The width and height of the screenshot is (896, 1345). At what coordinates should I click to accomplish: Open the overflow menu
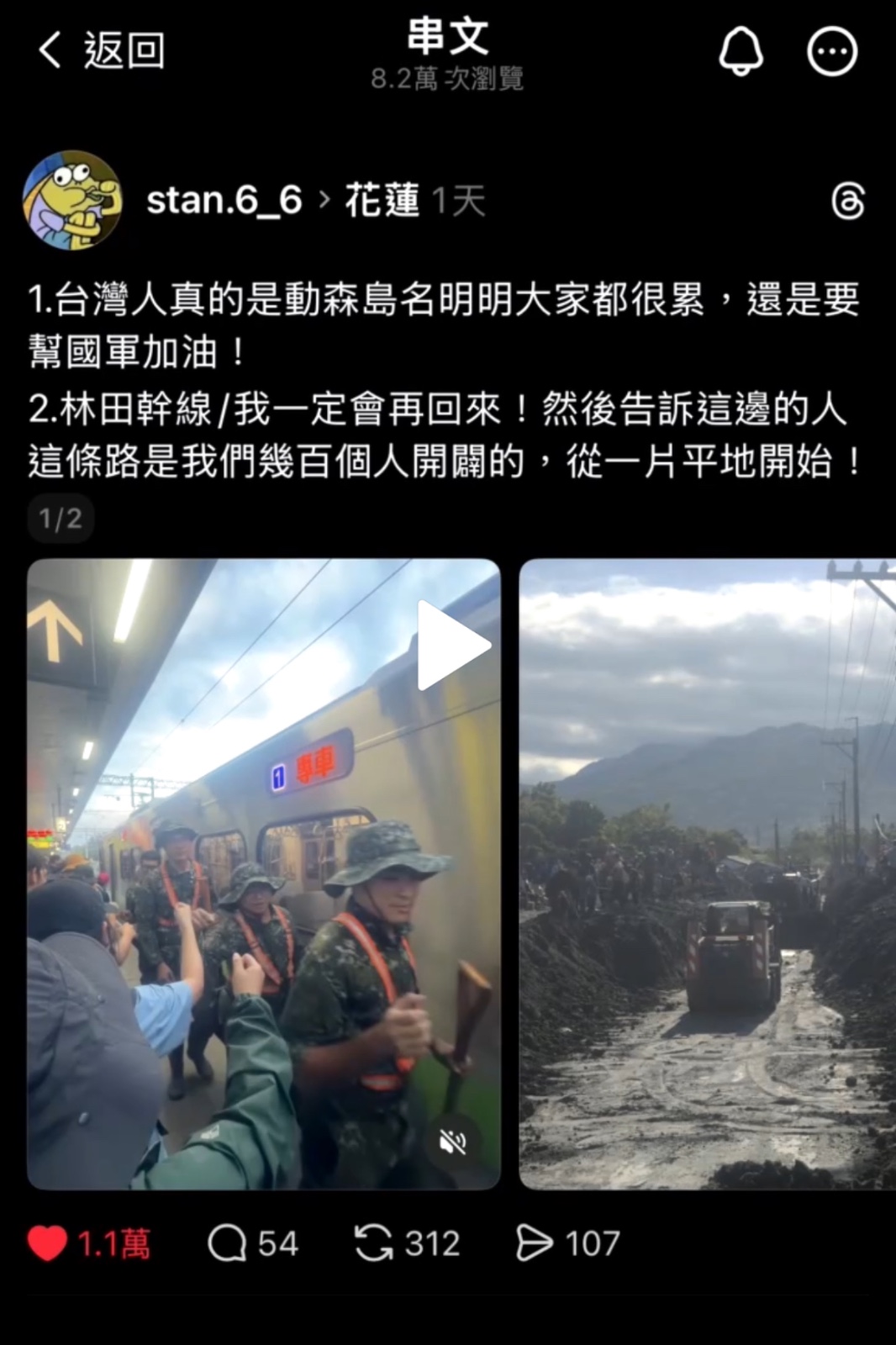coord(831,51)
